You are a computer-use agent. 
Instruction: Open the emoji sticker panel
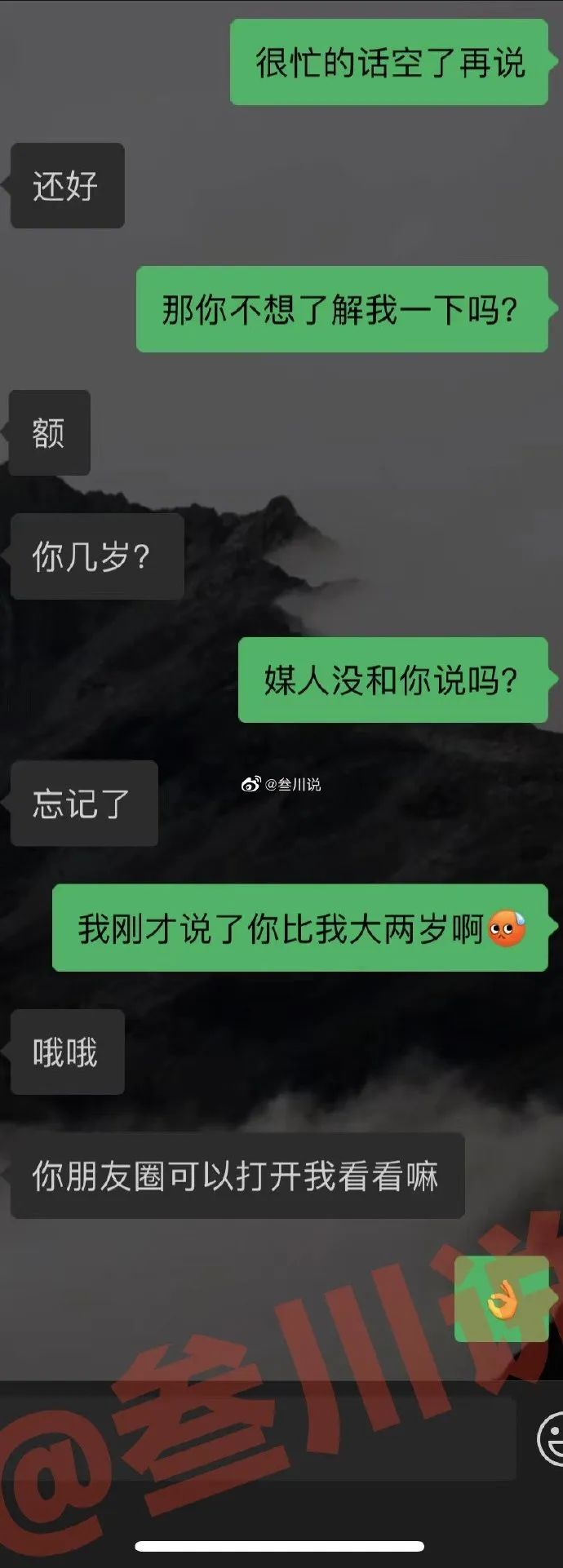pos(552,1440)
